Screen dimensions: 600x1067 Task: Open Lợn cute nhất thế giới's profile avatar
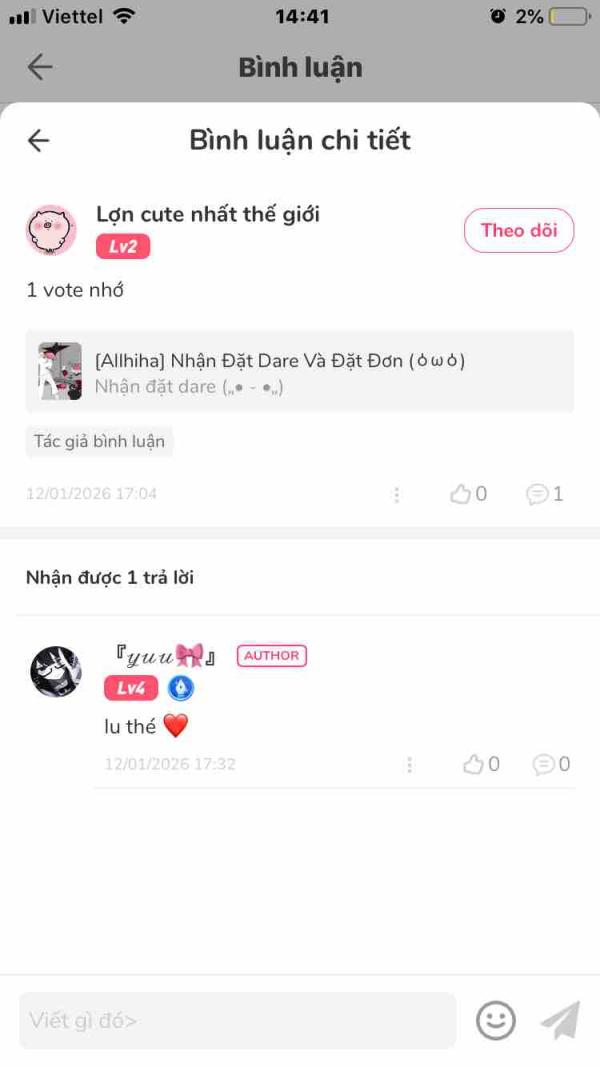click(x=51, y=230)
